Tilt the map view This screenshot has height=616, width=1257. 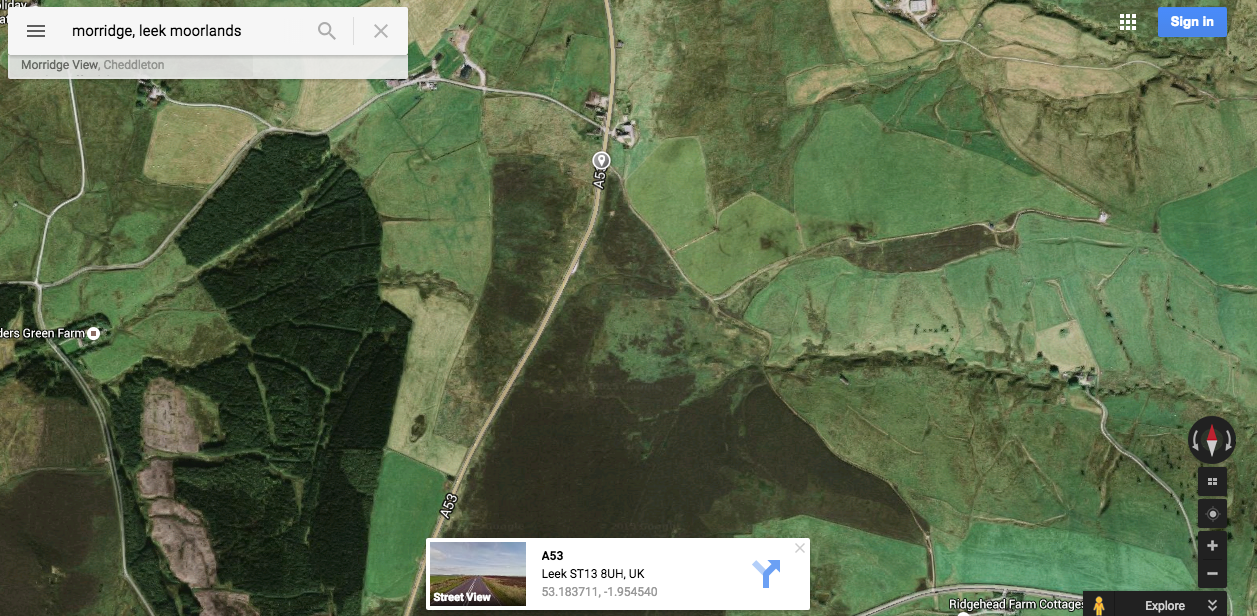[x=1212, y=481]
